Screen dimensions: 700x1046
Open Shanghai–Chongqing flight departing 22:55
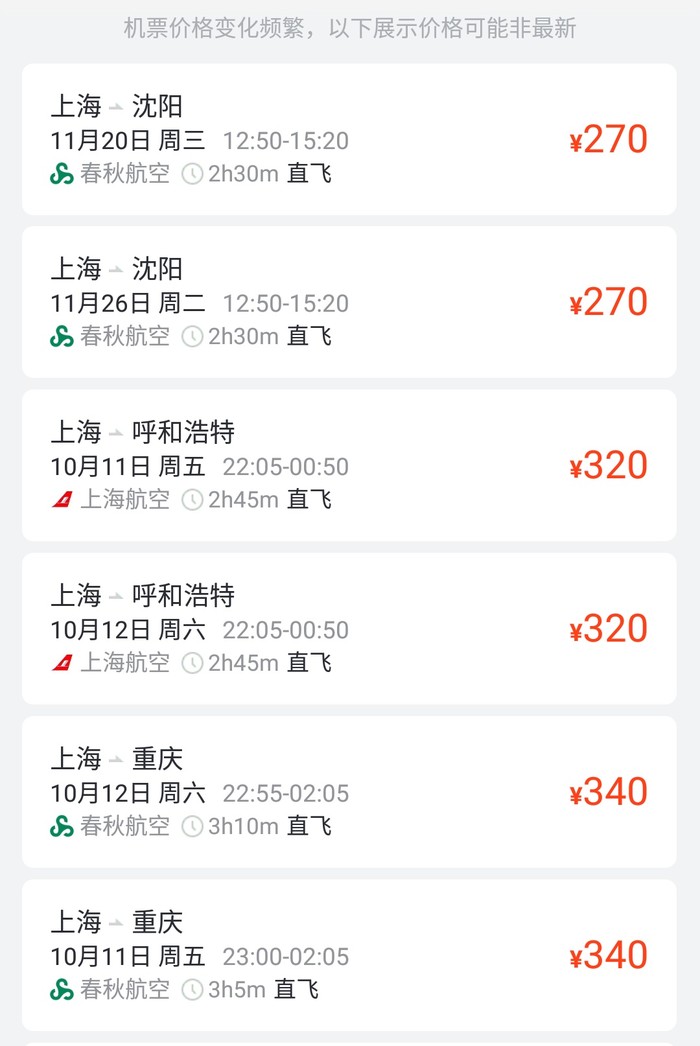[x=349, y=791]
